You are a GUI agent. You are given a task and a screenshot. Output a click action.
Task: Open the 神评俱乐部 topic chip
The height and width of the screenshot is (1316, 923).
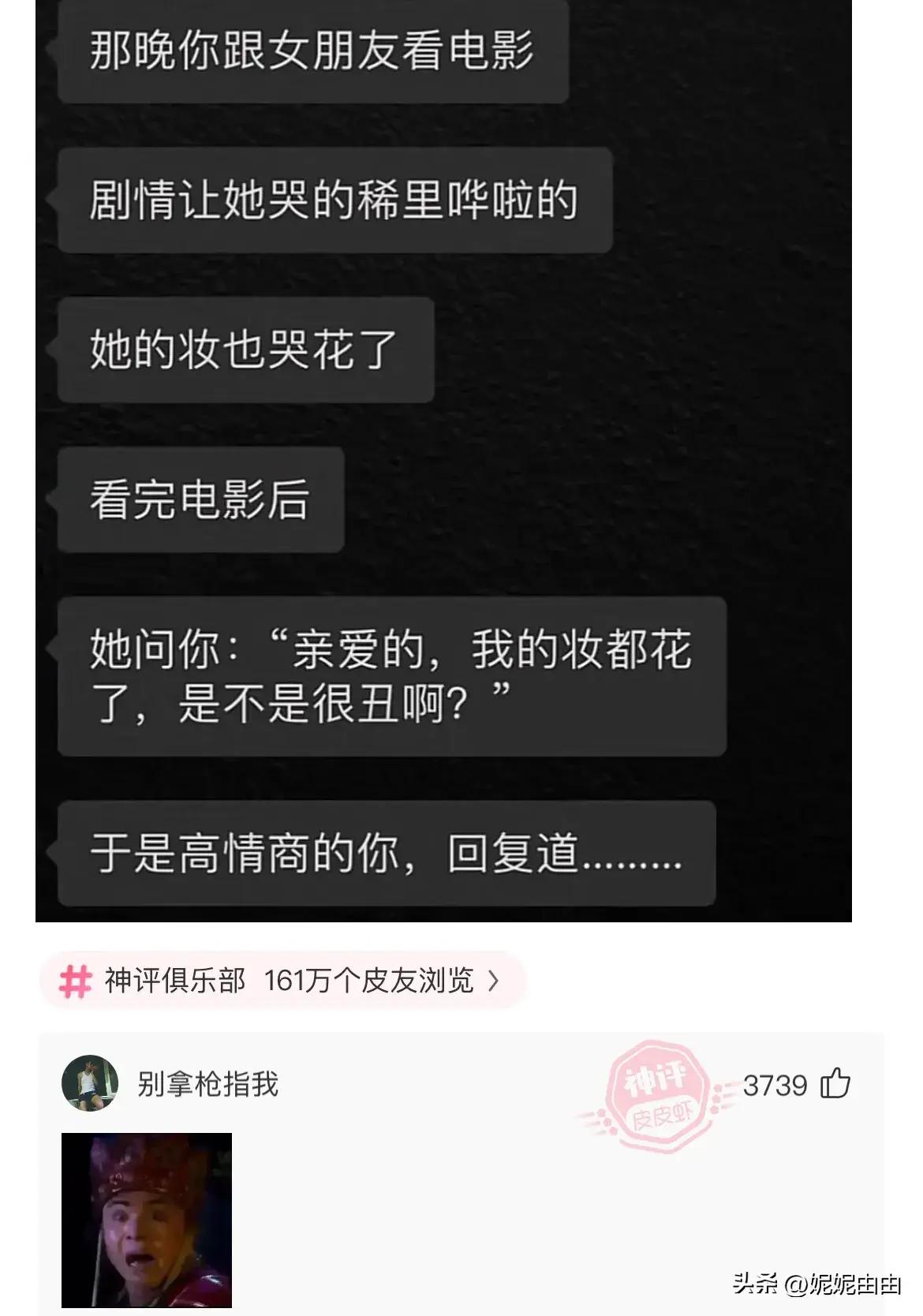pyautogui.click(x=280, y=981)
